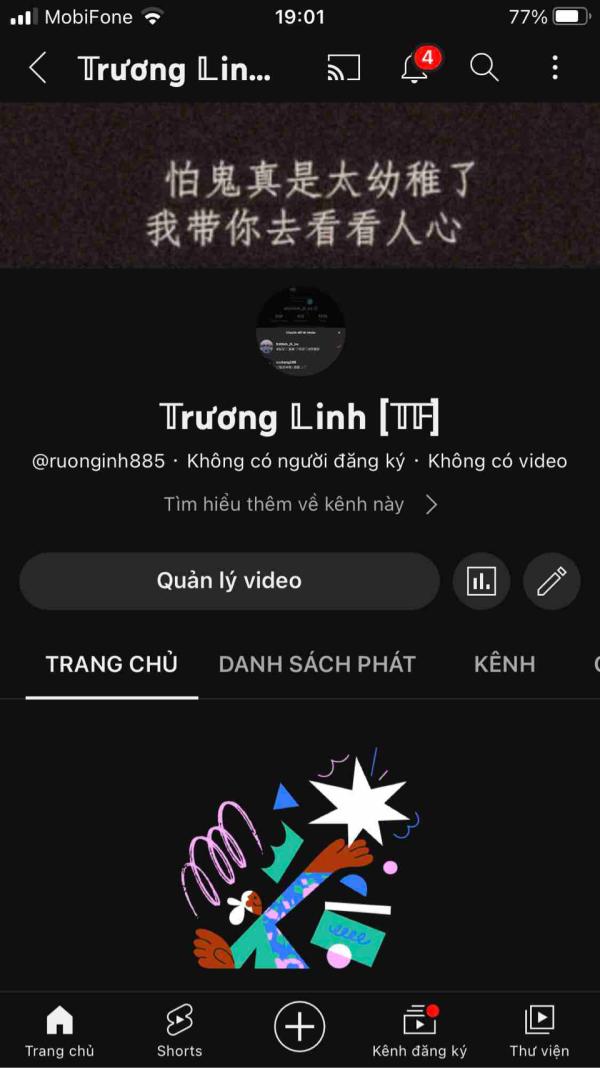The image size is (600, 1068).
Task: Tap the plus create button
Action: (300, 1027)
